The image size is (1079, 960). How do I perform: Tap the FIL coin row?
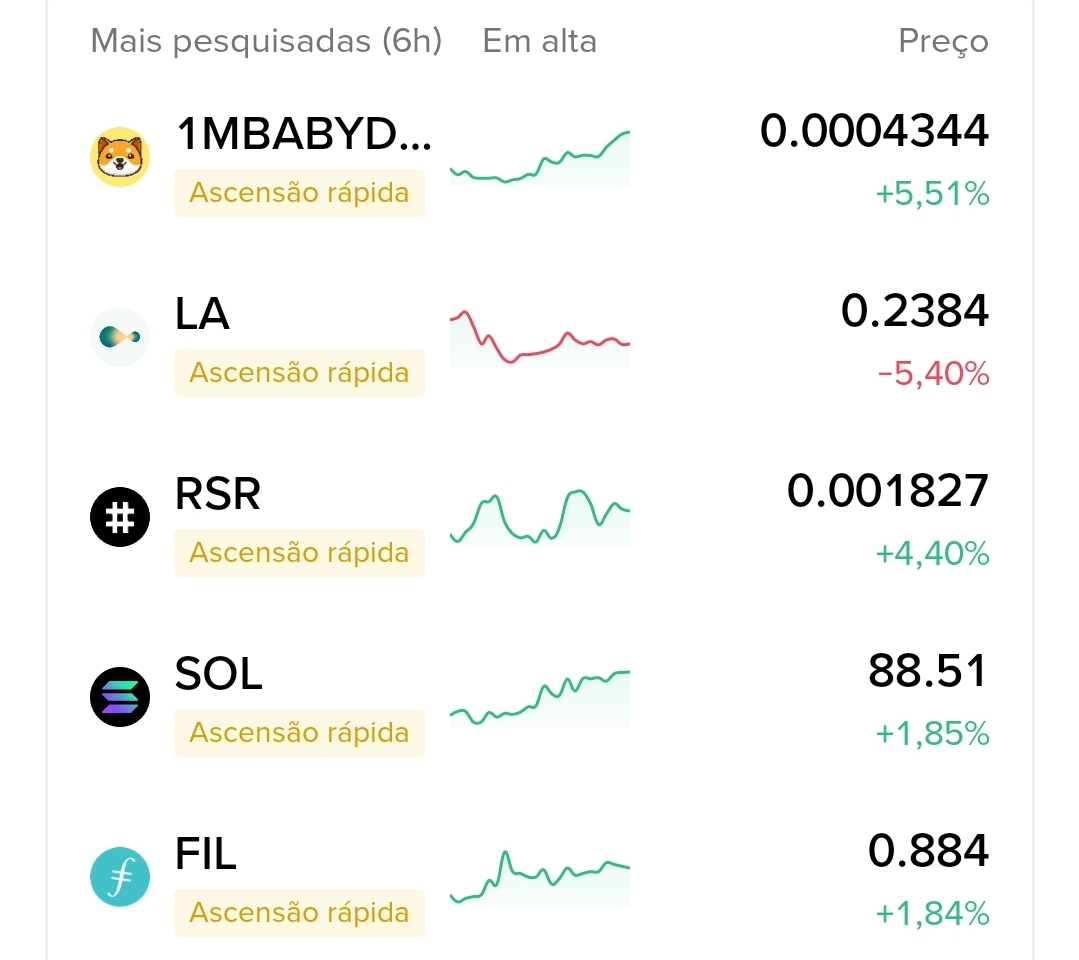[x=206, y=854]
